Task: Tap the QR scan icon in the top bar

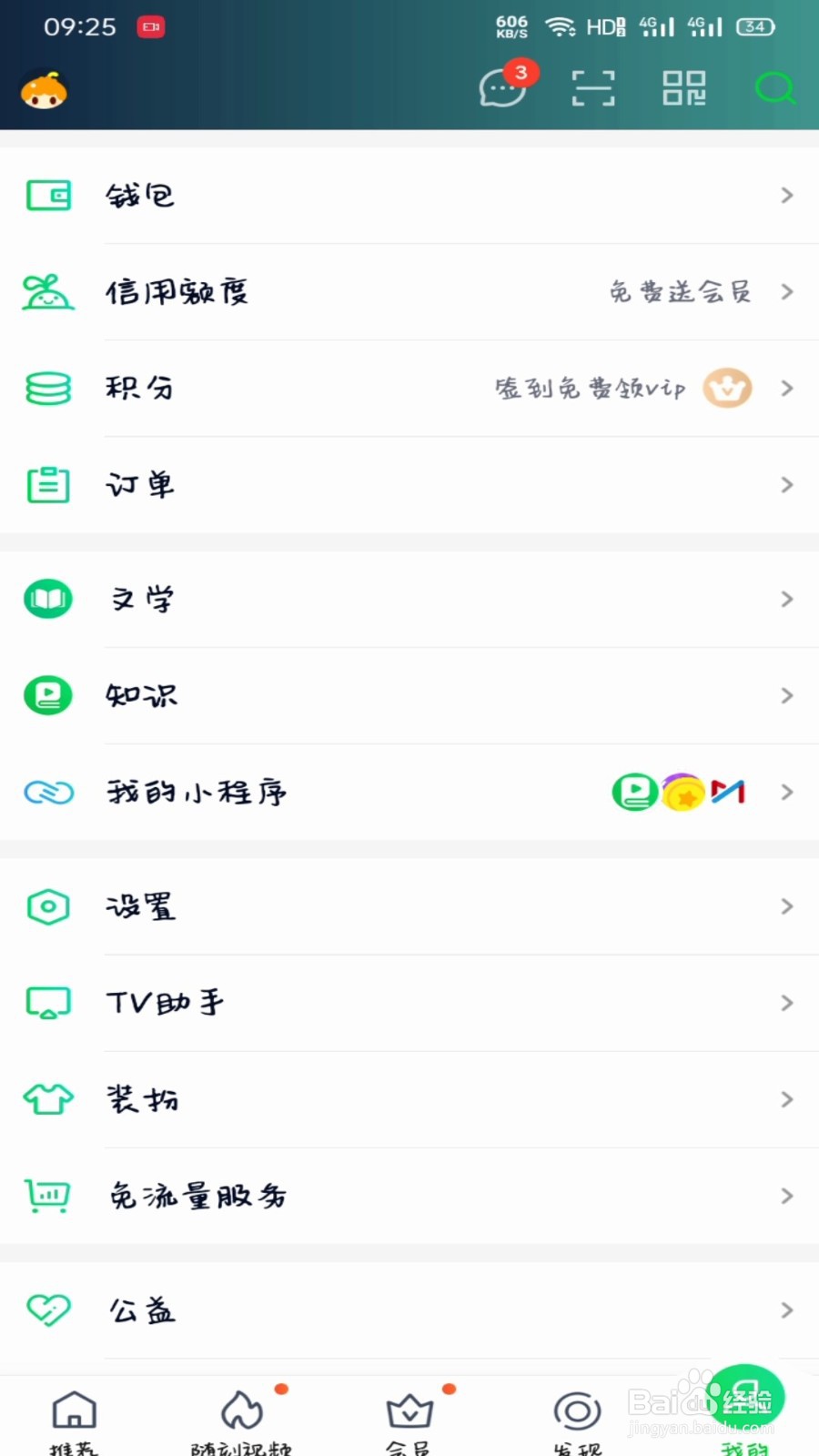Action: 593,87
